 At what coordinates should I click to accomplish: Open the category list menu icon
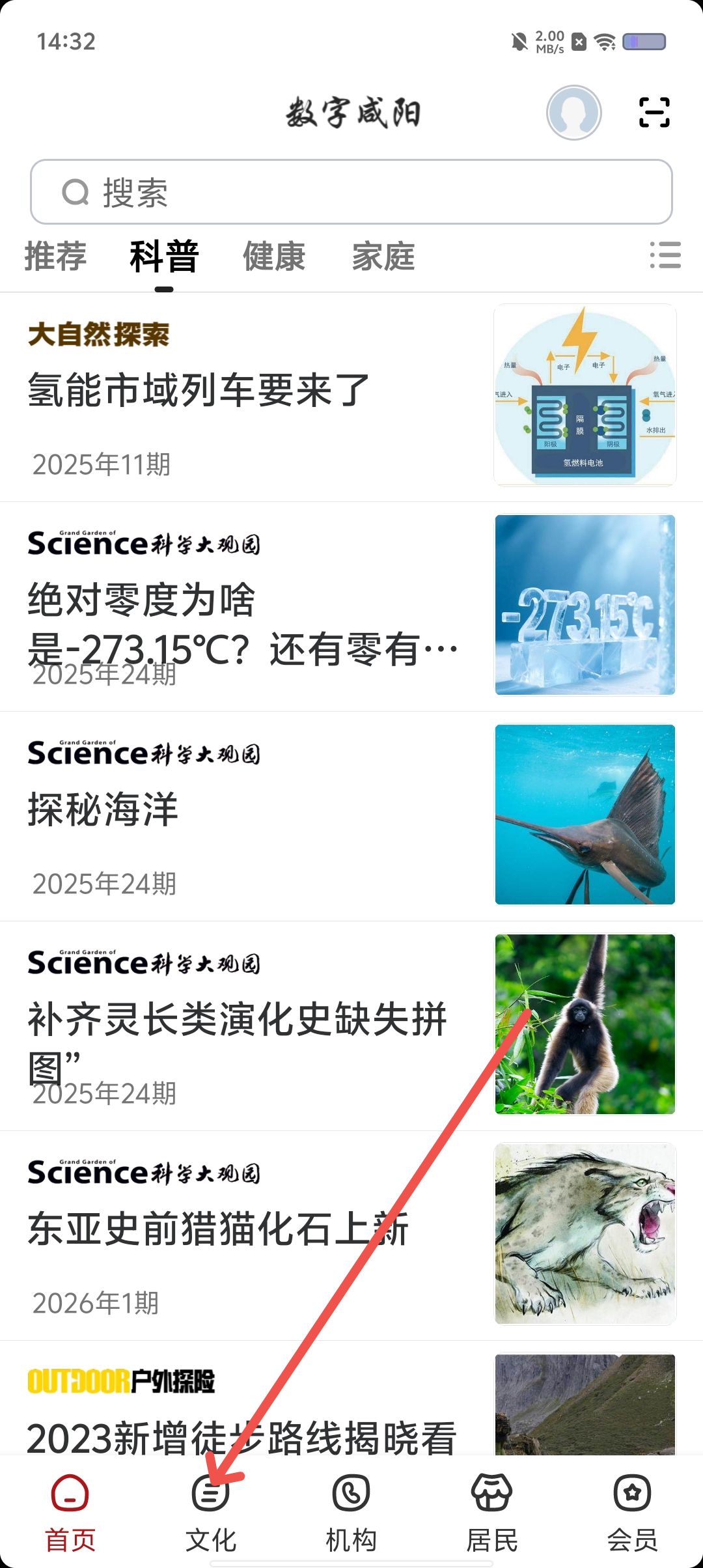(665, 255)
